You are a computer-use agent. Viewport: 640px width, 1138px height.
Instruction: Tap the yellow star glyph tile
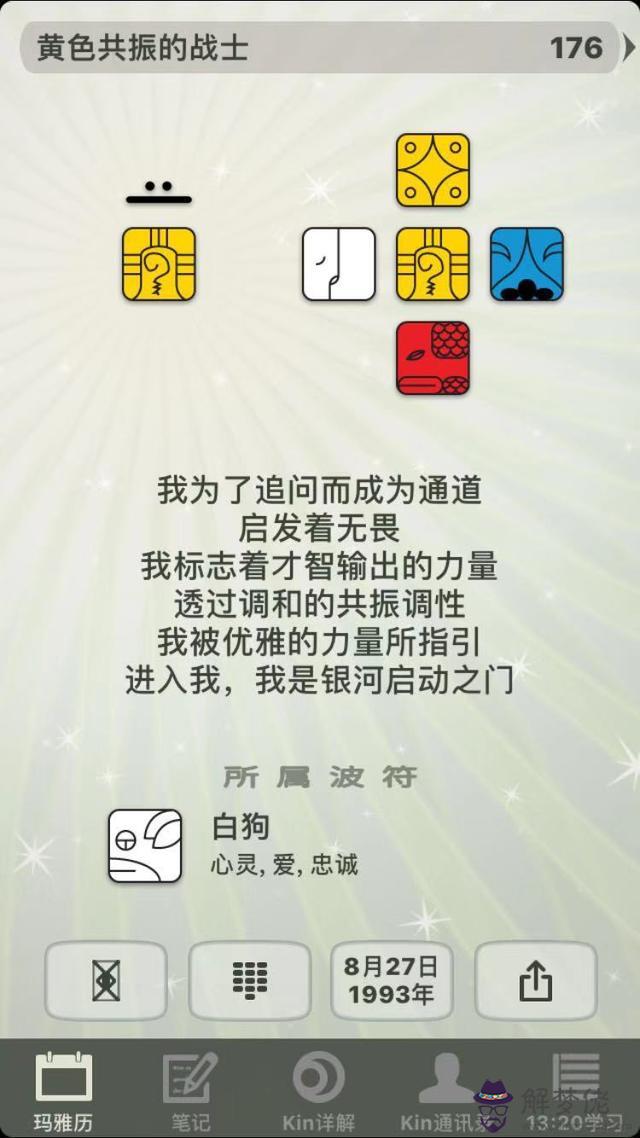click(x=433, y=170)
